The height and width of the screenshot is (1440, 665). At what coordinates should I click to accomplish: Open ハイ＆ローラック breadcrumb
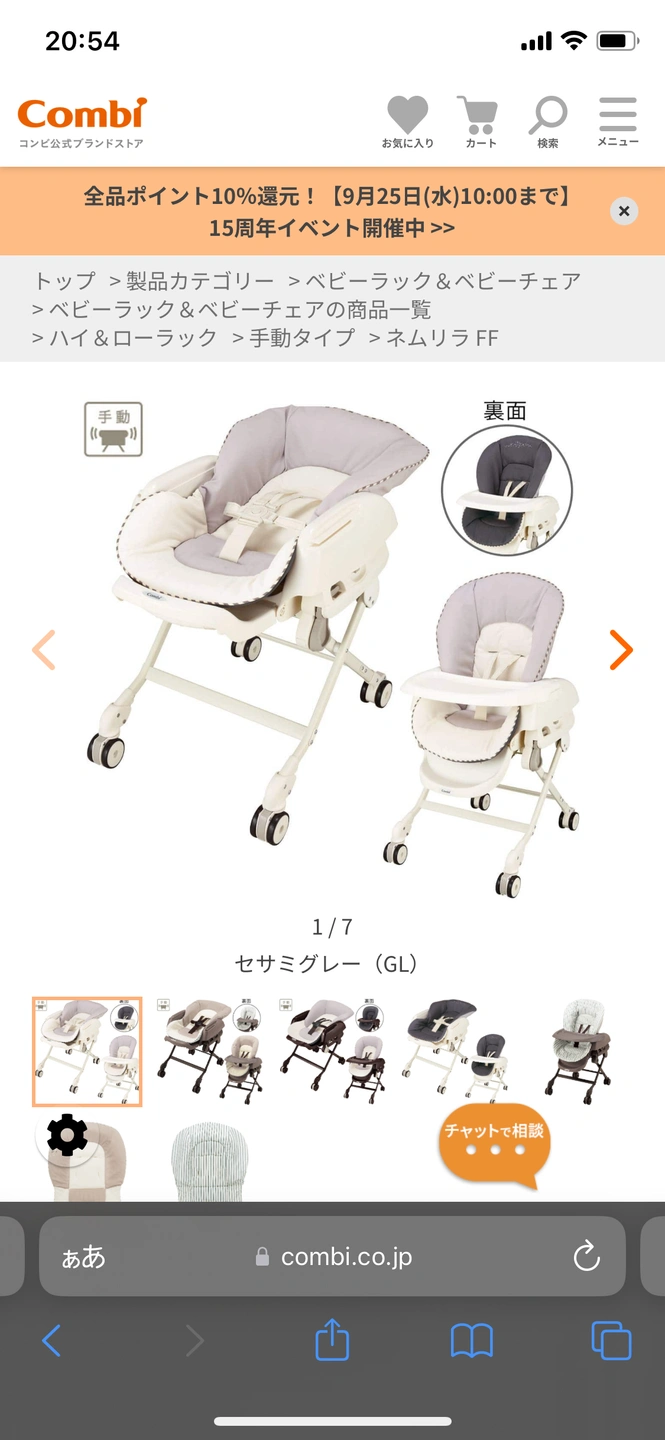pos(132,338)
